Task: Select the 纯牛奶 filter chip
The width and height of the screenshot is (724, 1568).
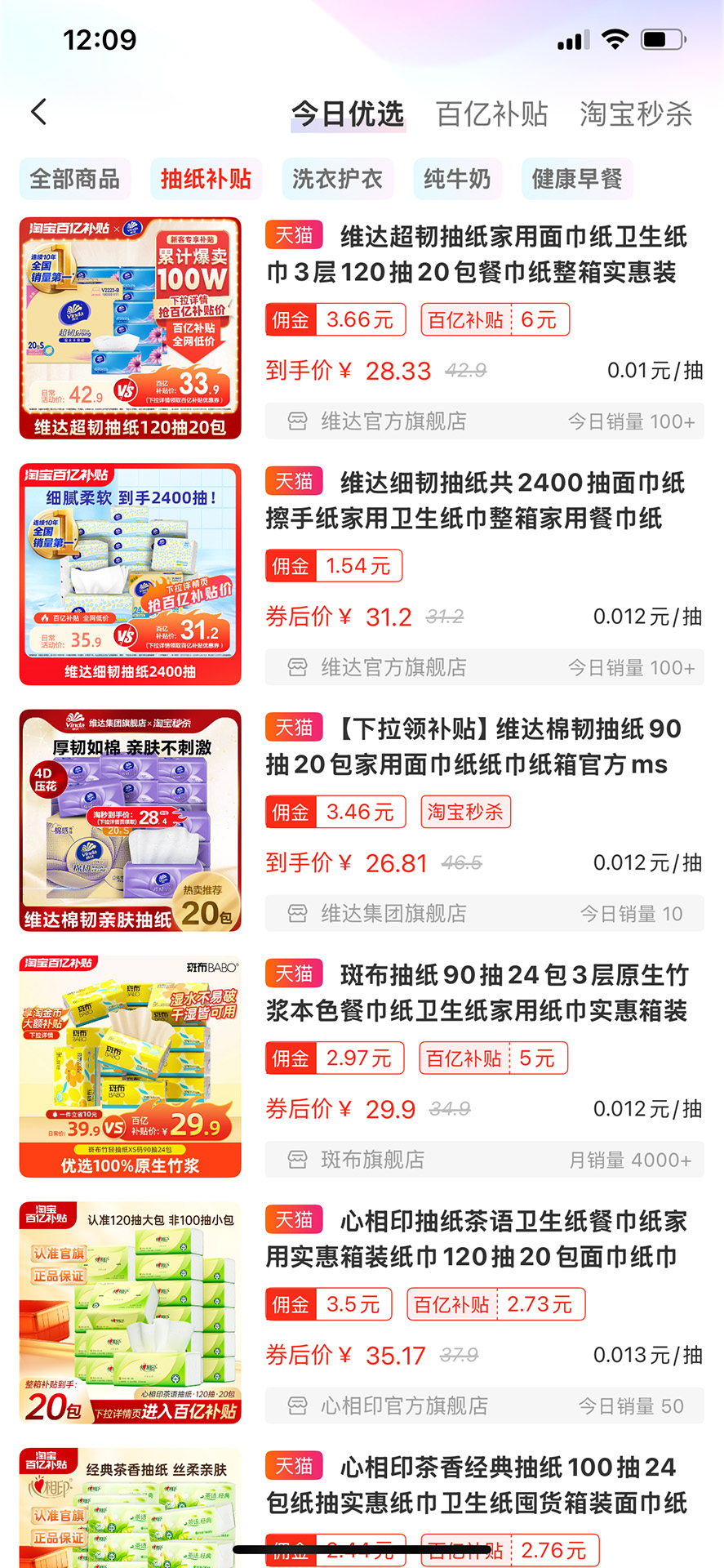Action: click(458, 178)
